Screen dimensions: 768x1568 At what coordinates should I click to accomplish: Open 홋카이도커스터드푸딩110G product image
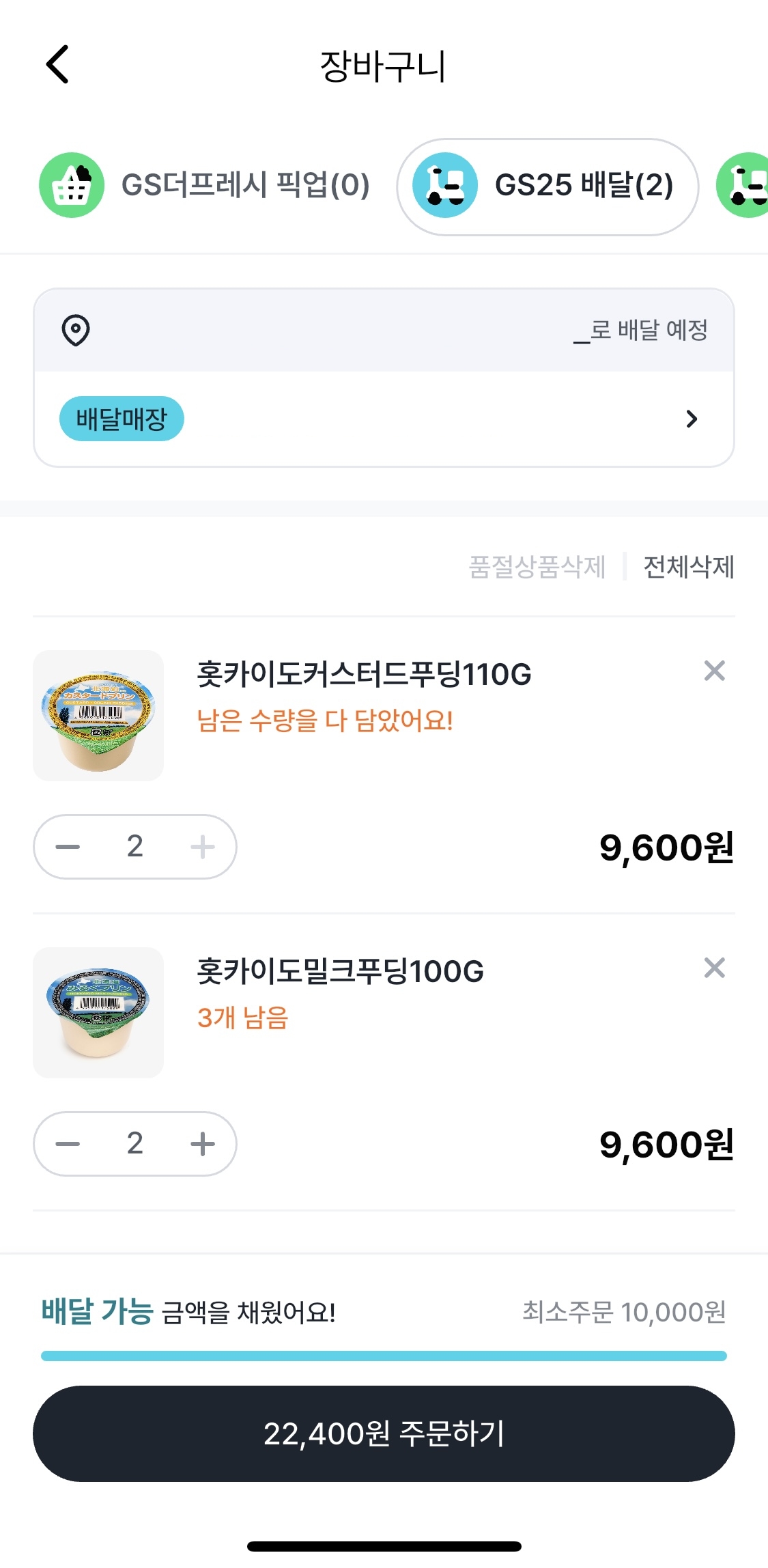tap(98, 716)
